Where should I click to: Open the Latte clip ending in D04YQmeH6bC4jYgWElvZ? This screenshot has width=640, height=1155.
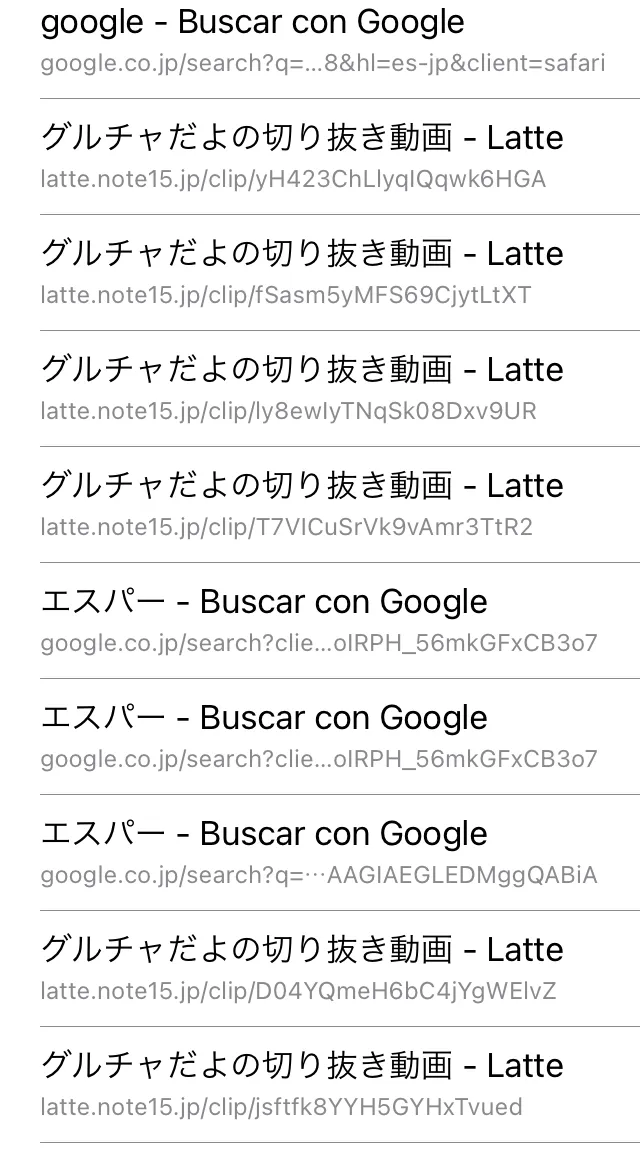point(320,968)
